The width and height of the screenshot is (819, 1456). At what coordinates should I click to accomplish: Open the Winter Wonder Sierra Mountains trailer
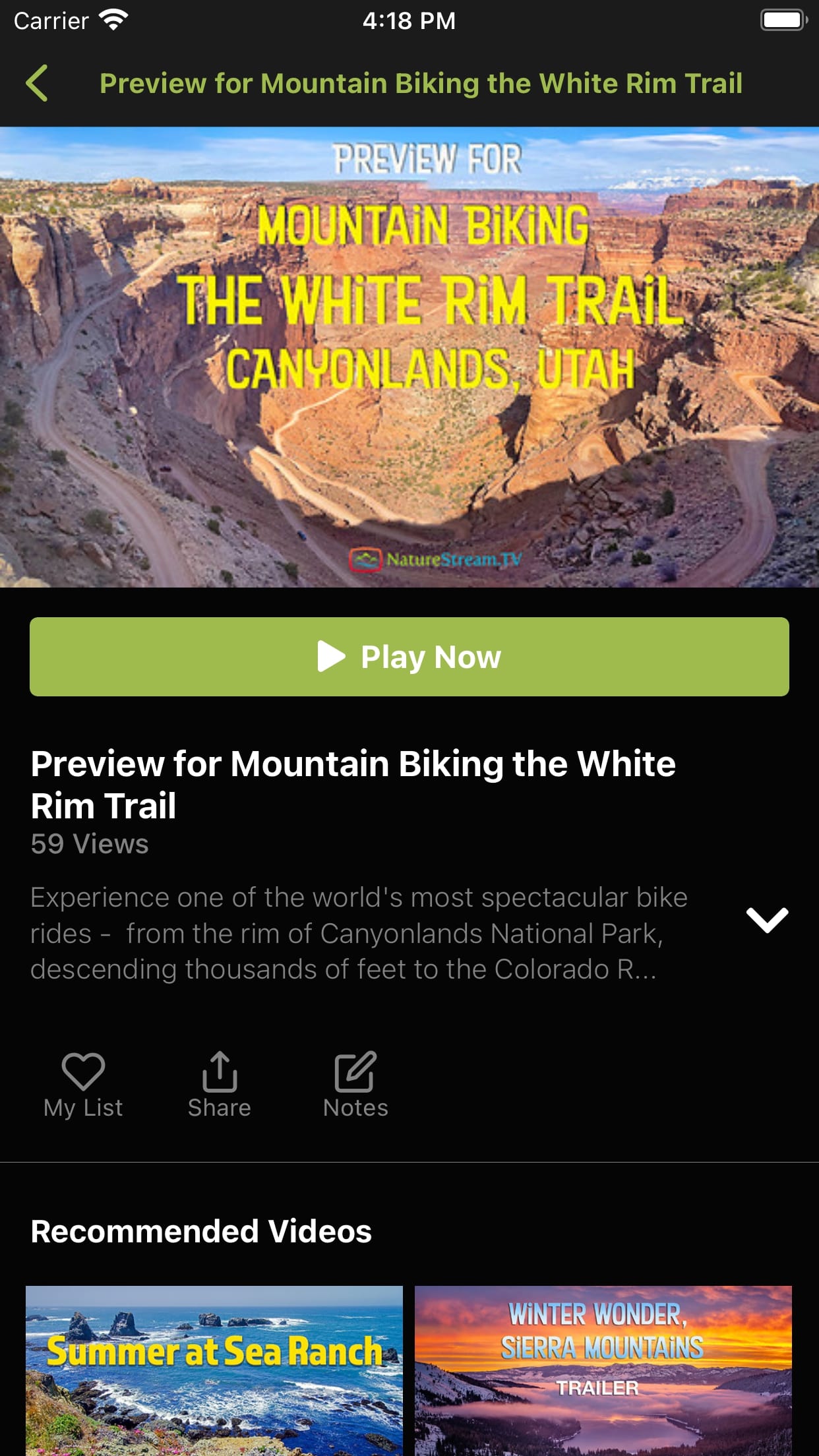(x=603, y=1370)
